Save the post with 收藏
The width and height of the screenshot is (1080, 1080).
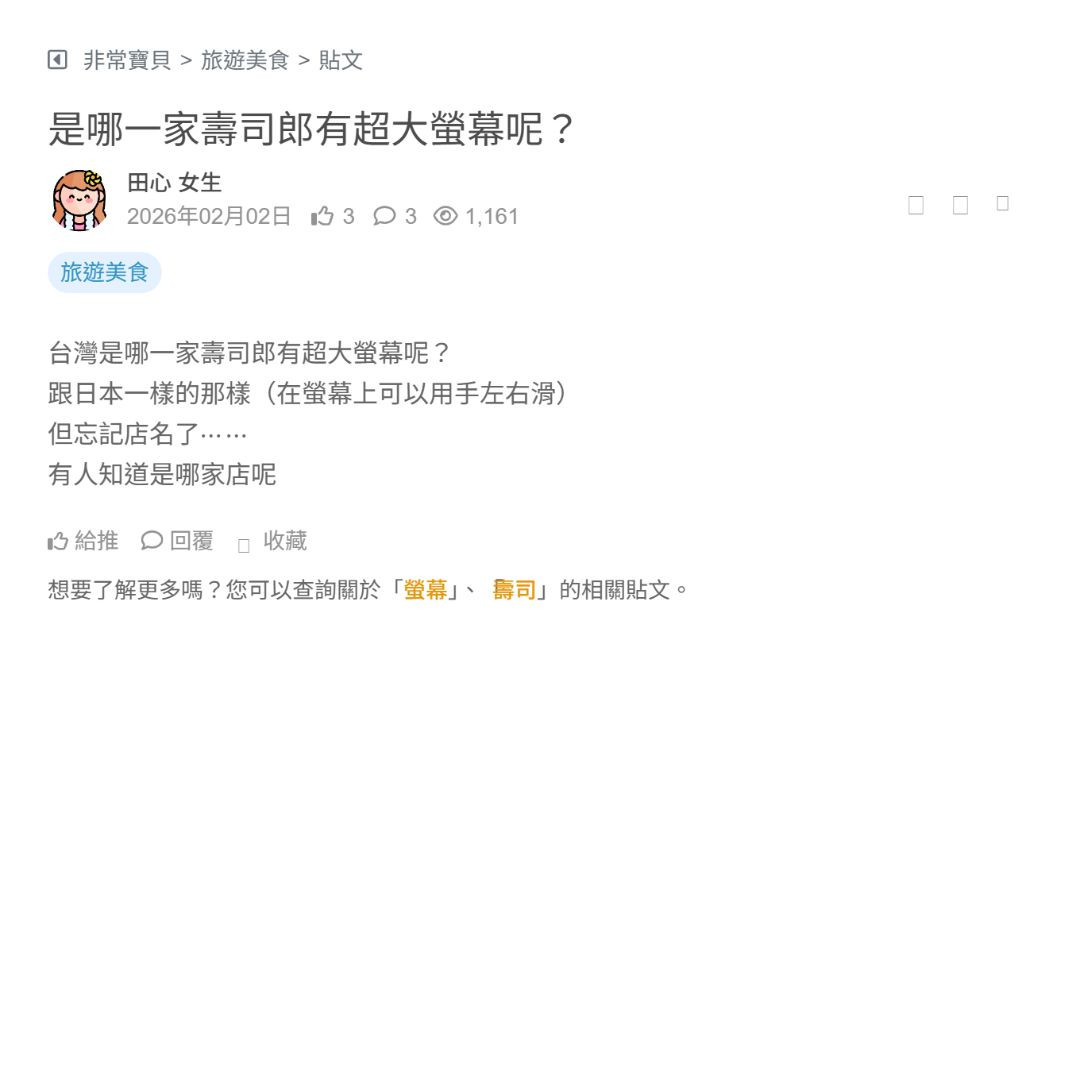[272, 541]
